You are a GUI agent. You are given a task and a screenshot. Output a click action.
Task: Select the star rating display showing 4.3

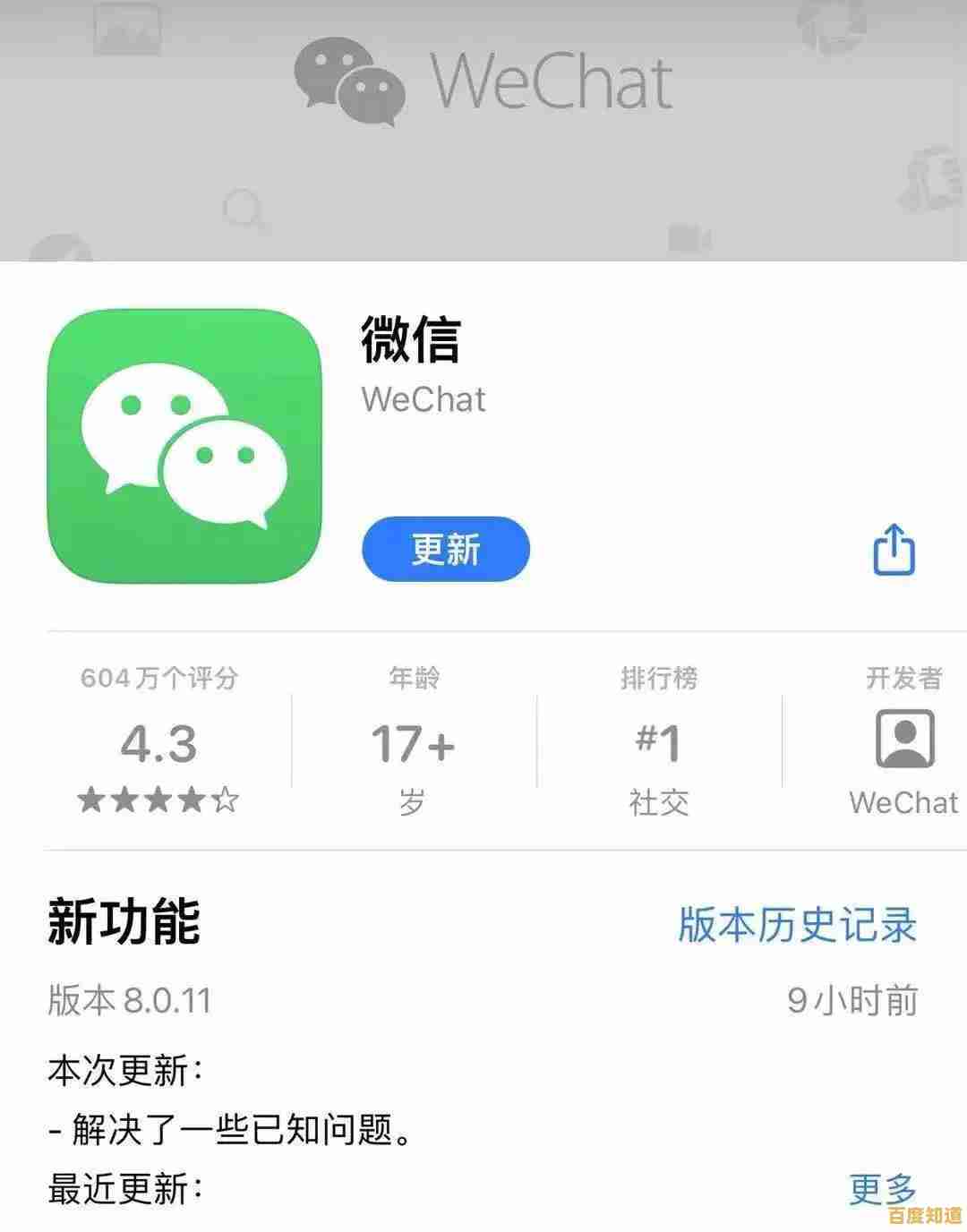tap(157, 741)
